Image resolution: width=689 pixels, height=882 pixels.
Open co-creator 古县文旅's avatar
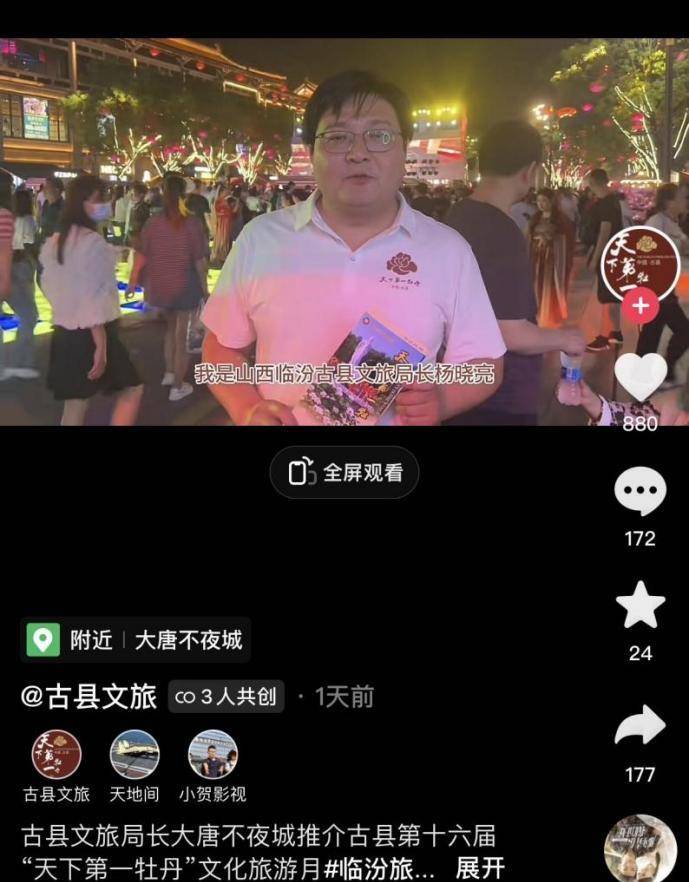coord(56,755)
